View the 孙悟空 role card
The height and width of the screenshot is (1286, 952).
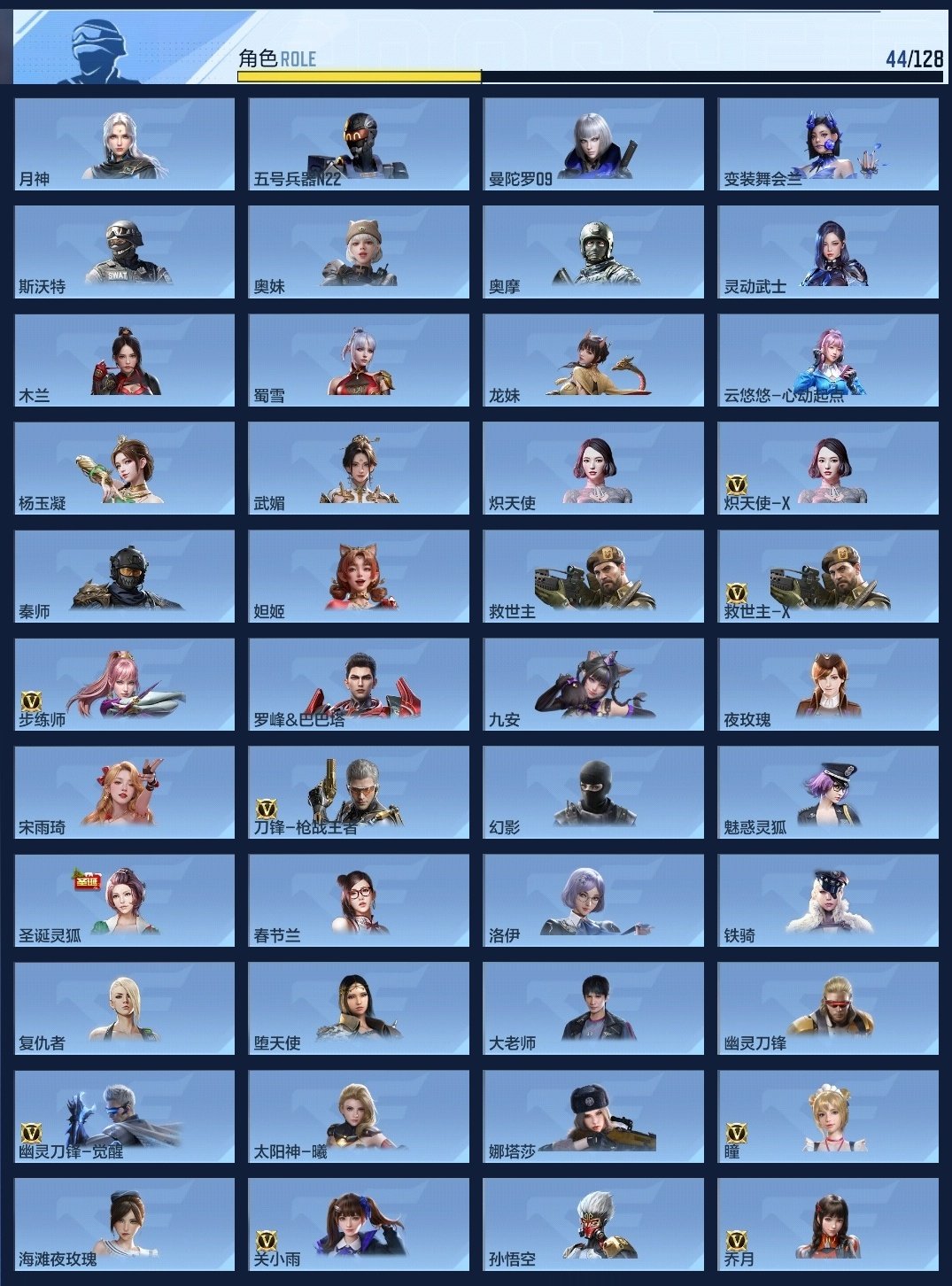(x=593, y=1224)
